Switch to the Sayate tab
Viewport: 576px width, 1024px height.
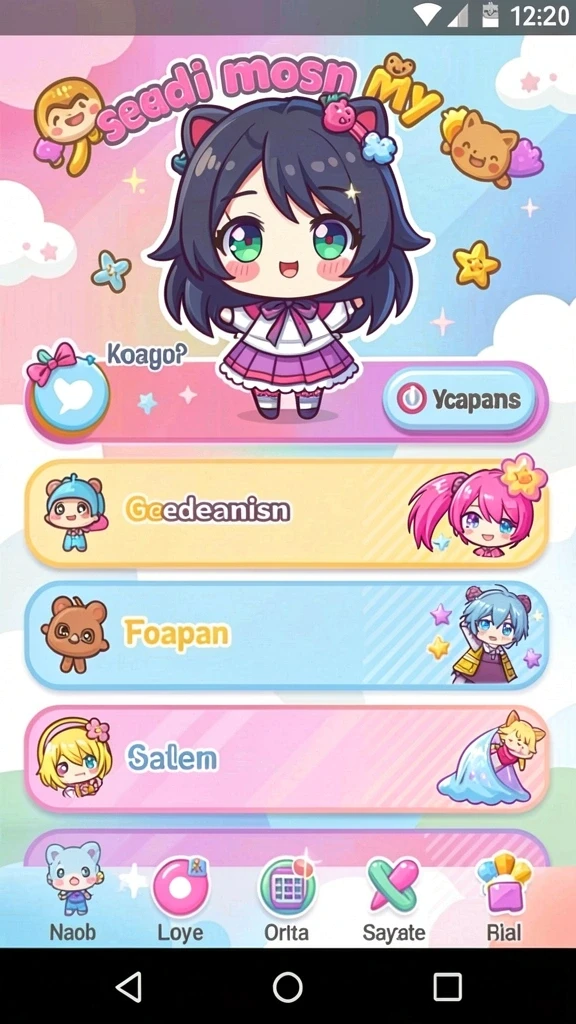pos(394,901)
